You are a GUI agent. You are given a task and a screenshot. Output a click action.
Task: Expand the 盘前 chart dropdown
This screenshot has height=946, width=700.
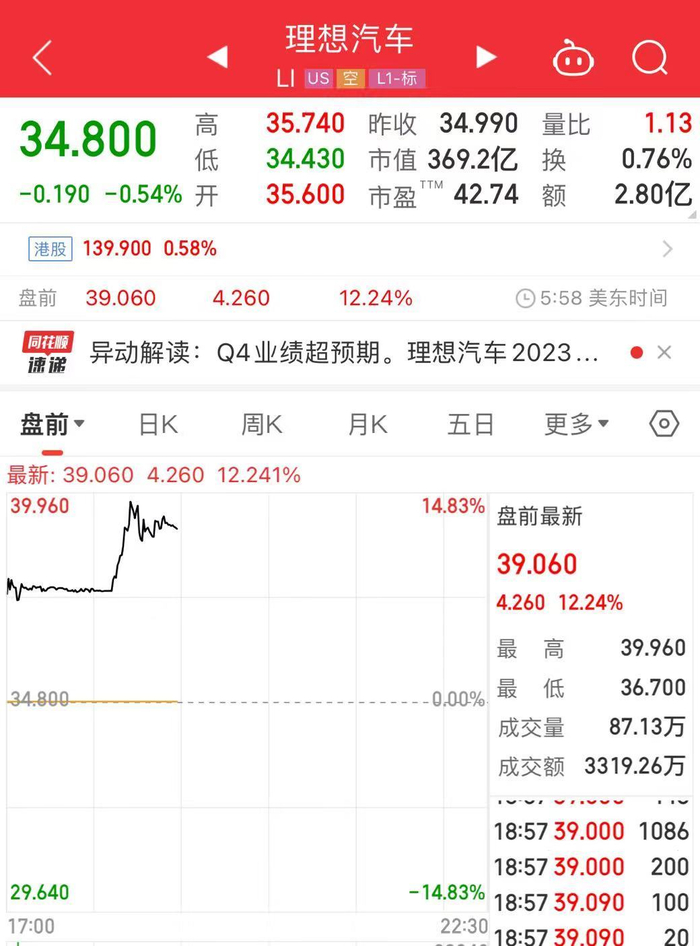[x=52, y=425]
